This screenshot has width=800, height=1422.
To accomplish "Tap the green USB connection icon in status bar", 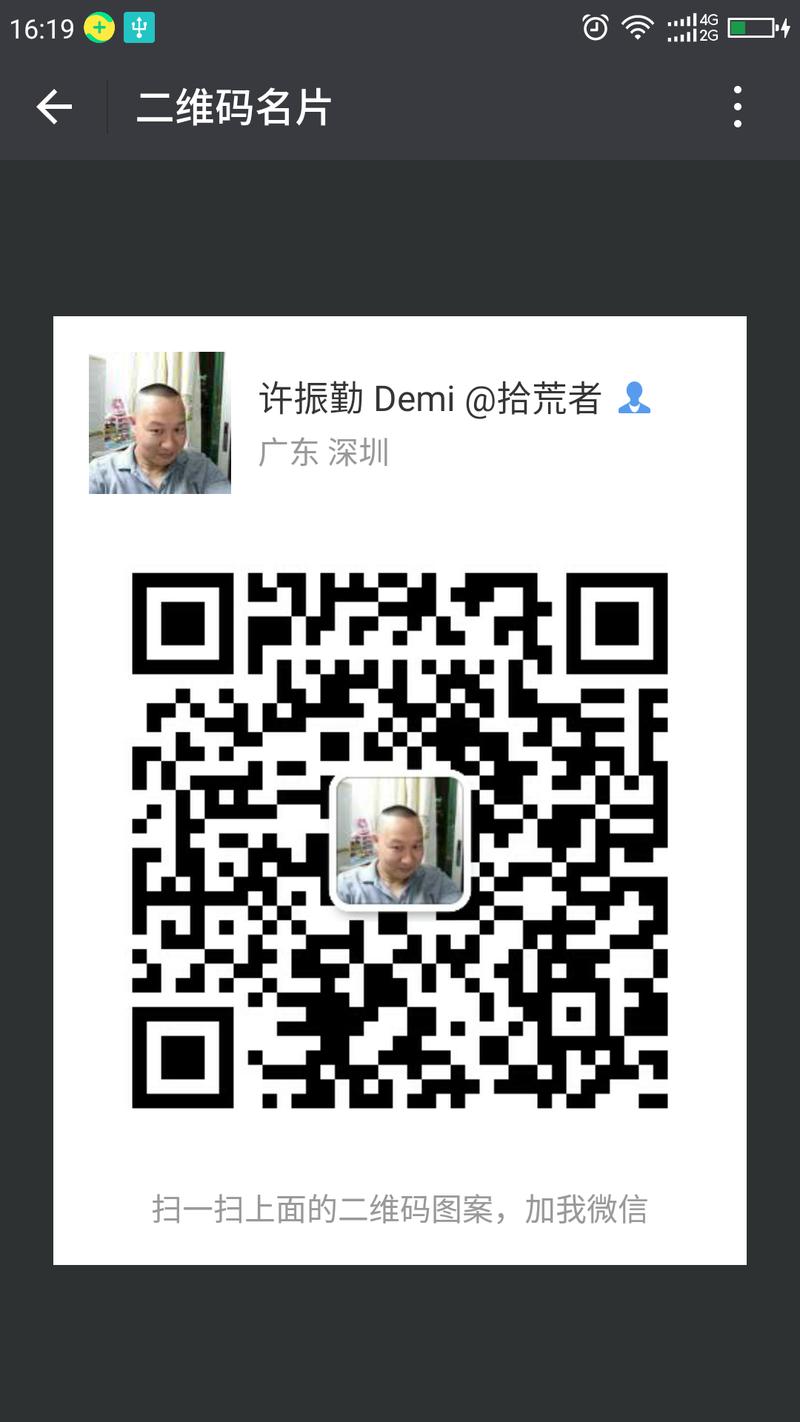I will 139,28.
